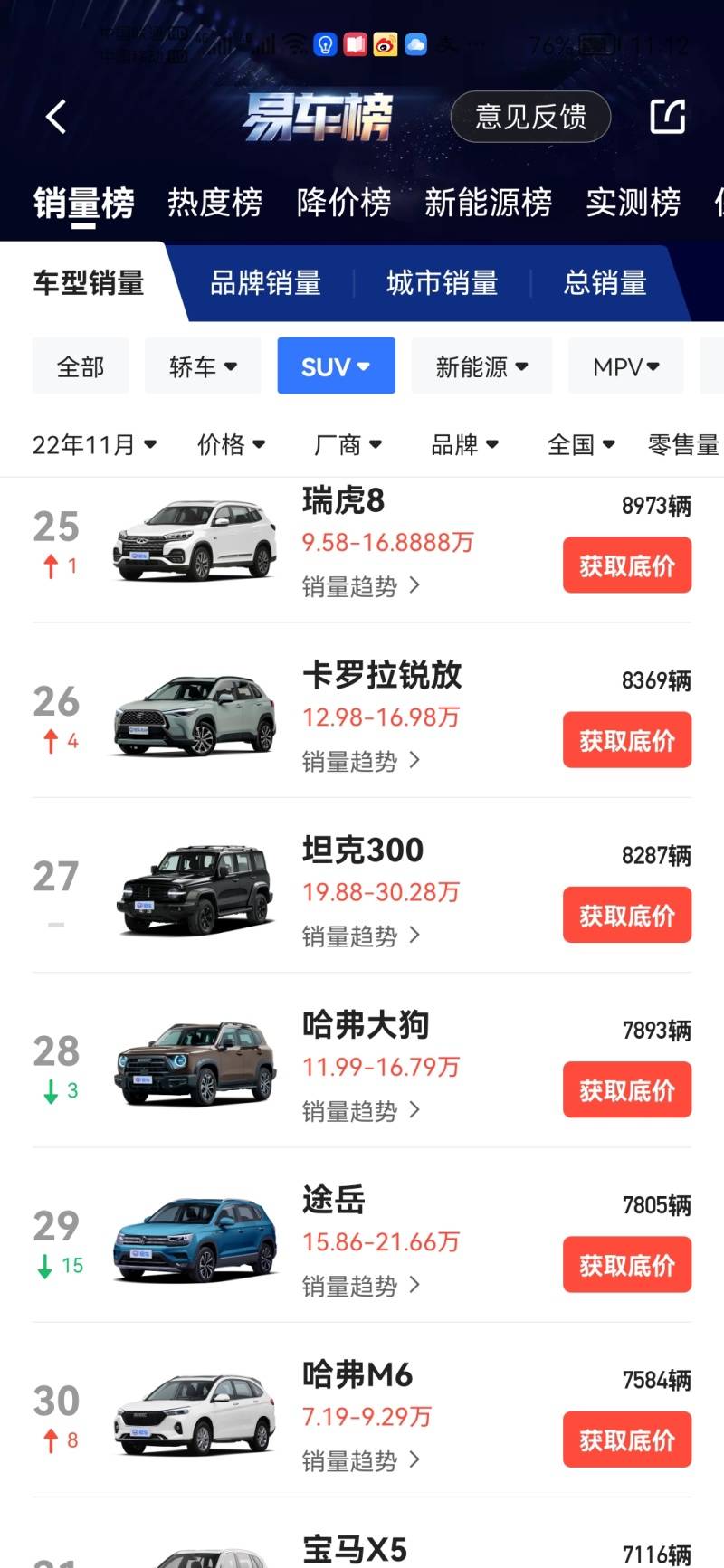The width and height of the screenshot is (724, 1568).
Task: Switch to the 降价榜 tab
Action: tap(344, 202)
